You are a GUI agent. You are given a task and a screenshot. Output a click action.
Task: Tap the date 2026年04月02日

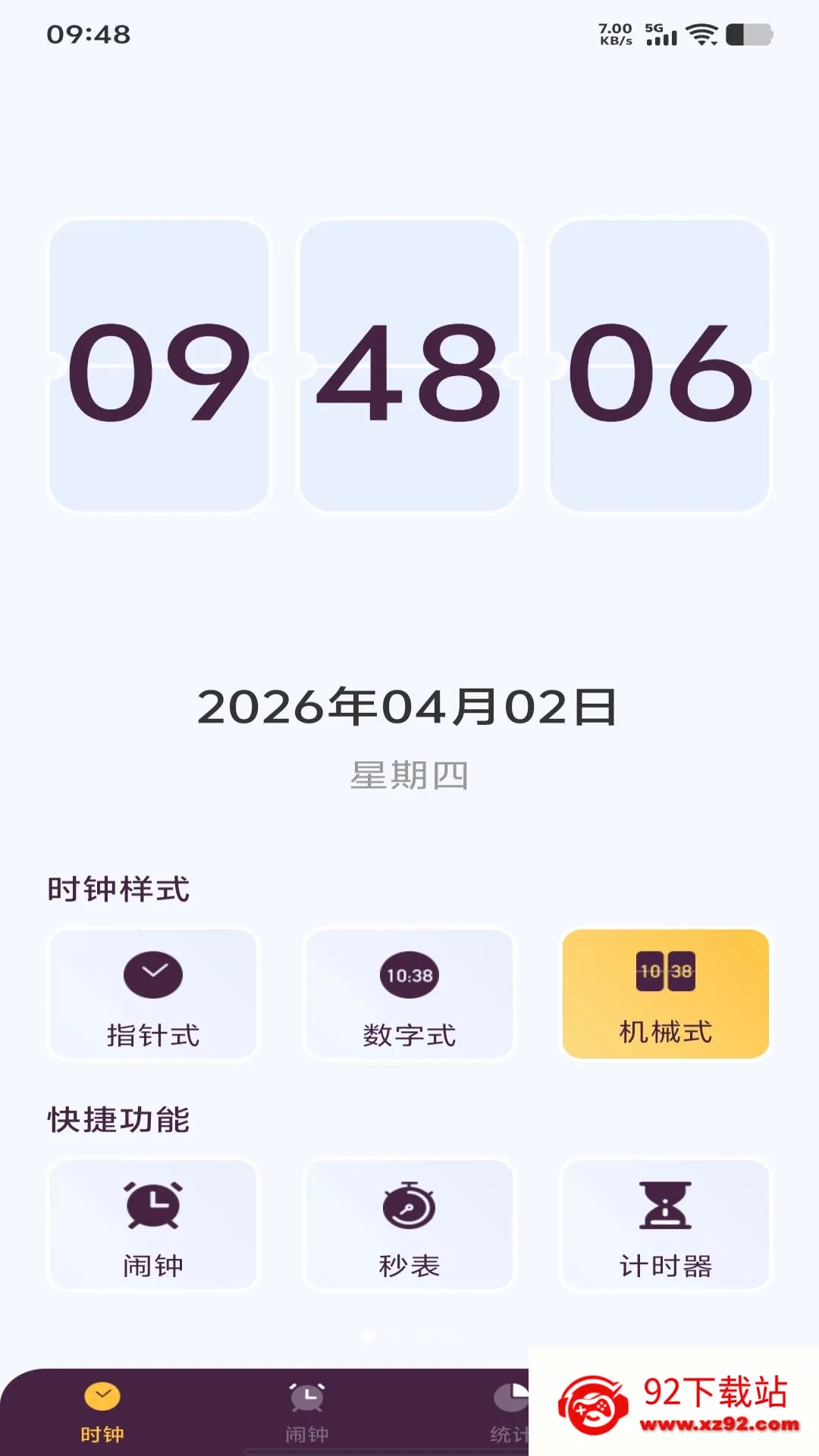(409, 707)
